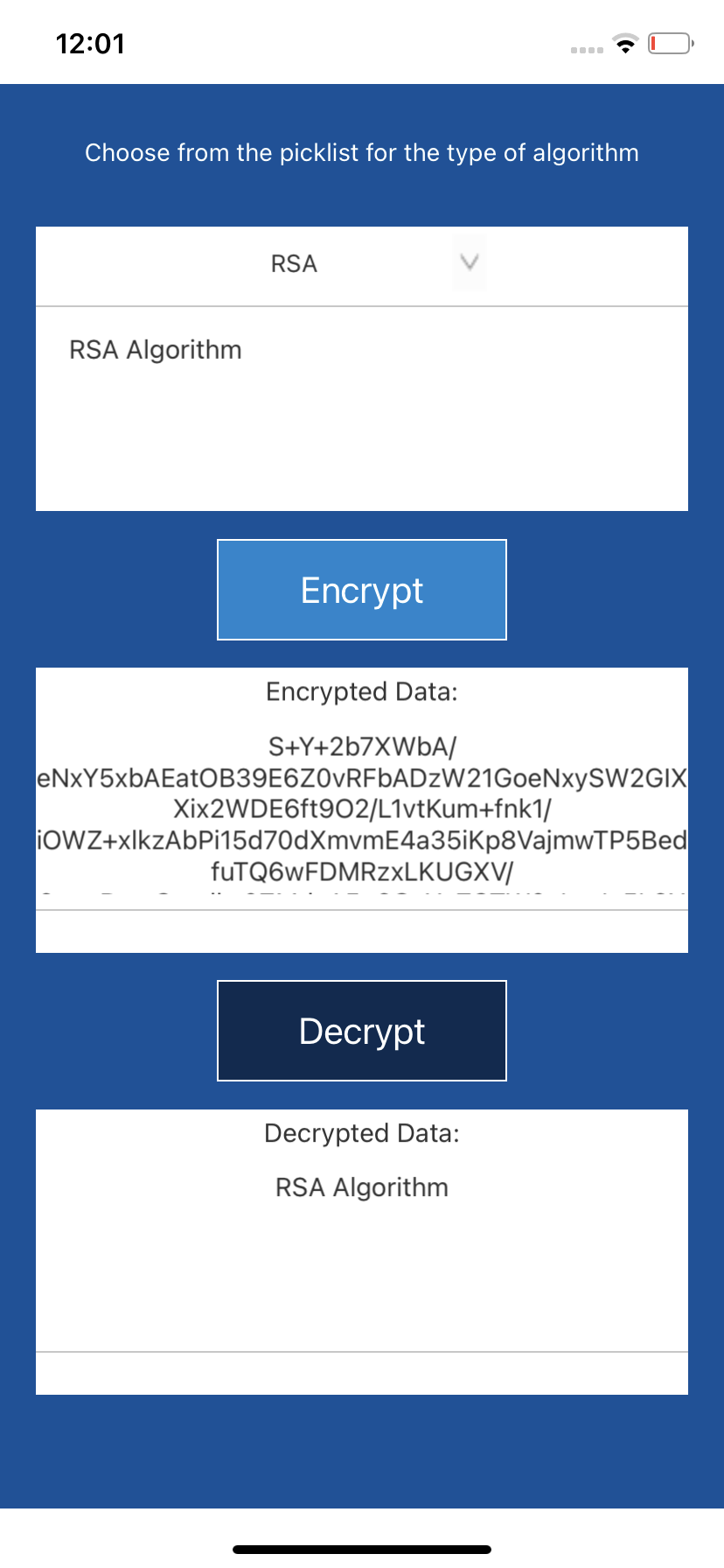The width and height of the screenshot is (724, 1568).
Task: Open the RSA algorithm picklist dropdown
Action: point(362,264)
